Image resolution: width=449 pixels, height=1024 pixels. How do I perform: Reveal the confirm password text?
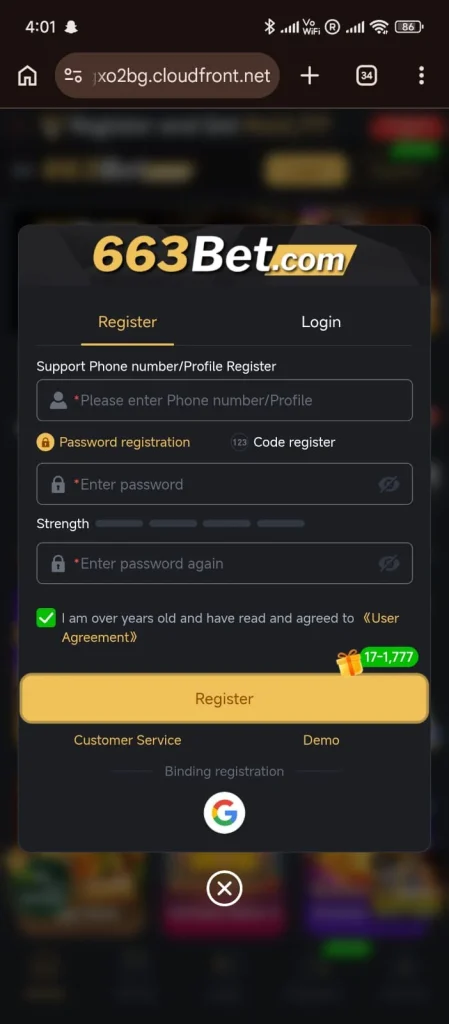point(389,563)
